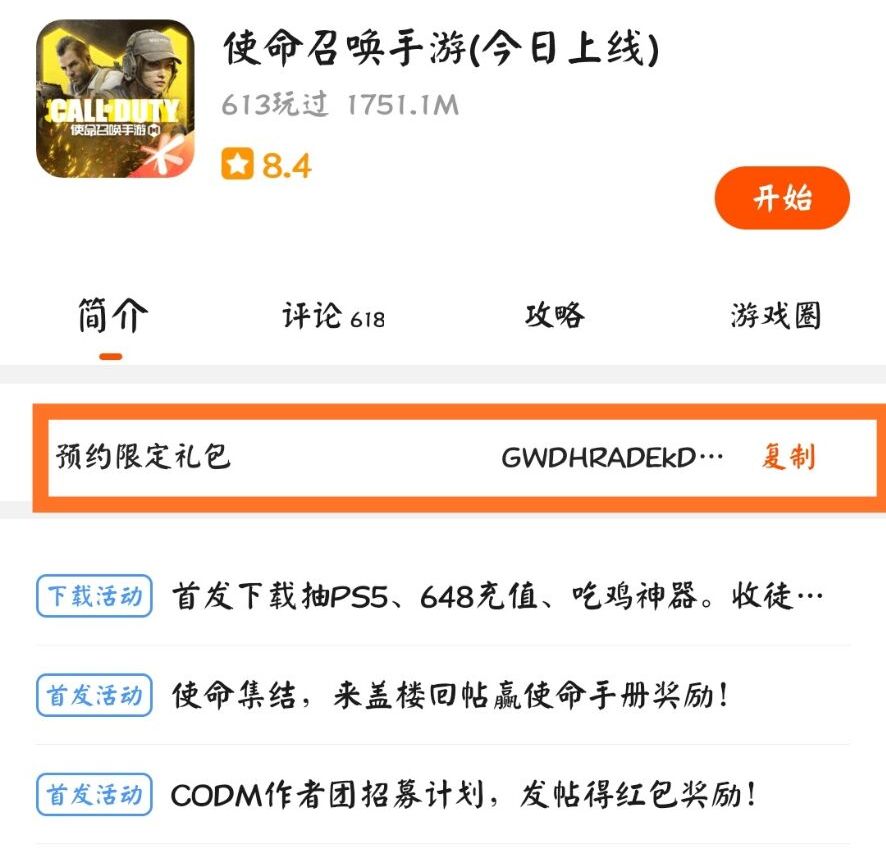This screenshot has width=886, height=853.
Task: Copy the 预约限定礼包 gift code
Action: (x=788, y=457)
